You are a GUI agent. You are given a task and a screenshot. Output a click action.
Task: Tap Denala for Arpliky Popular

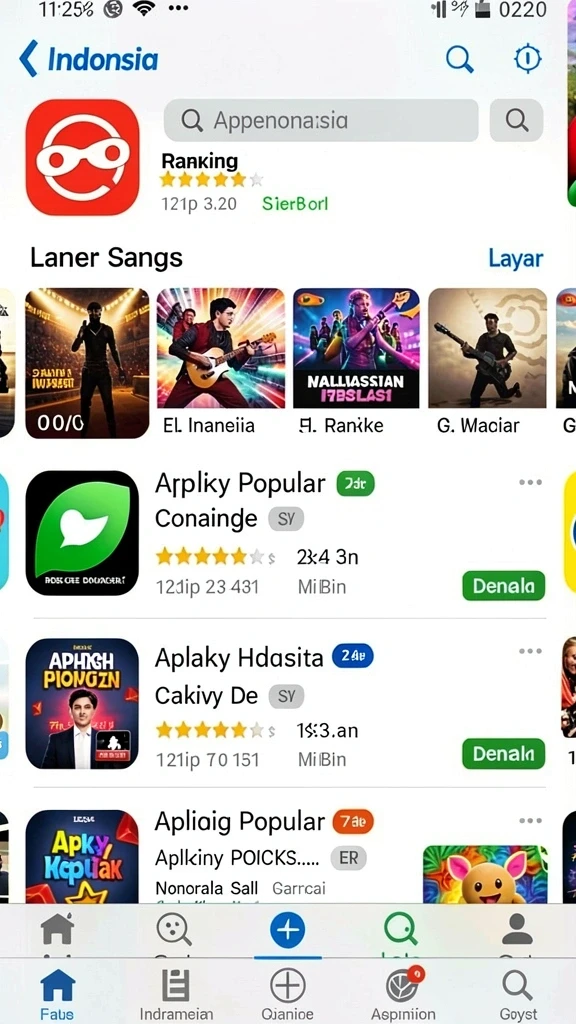coord(504,586)
